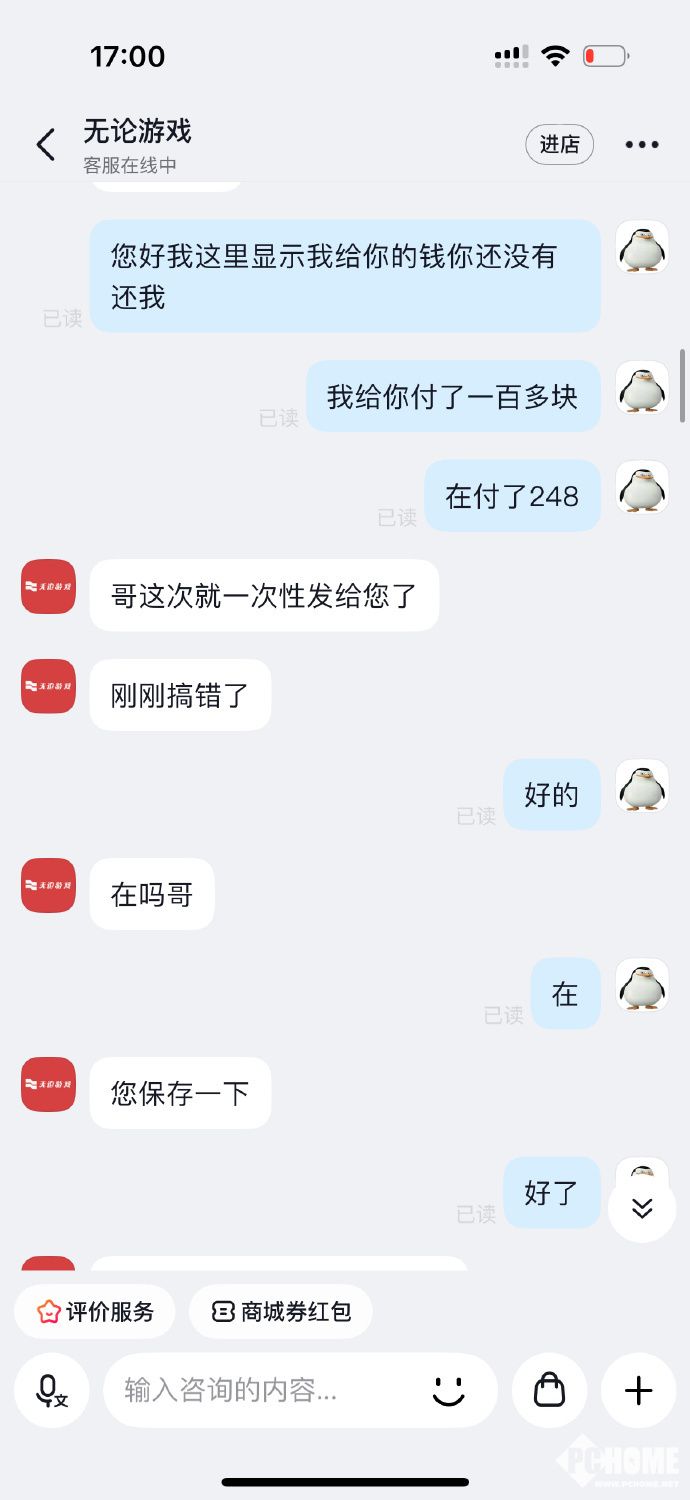Tap the 评价服务 chip
Viewport: 690px width, 1500px height.
coord(95,1311)
